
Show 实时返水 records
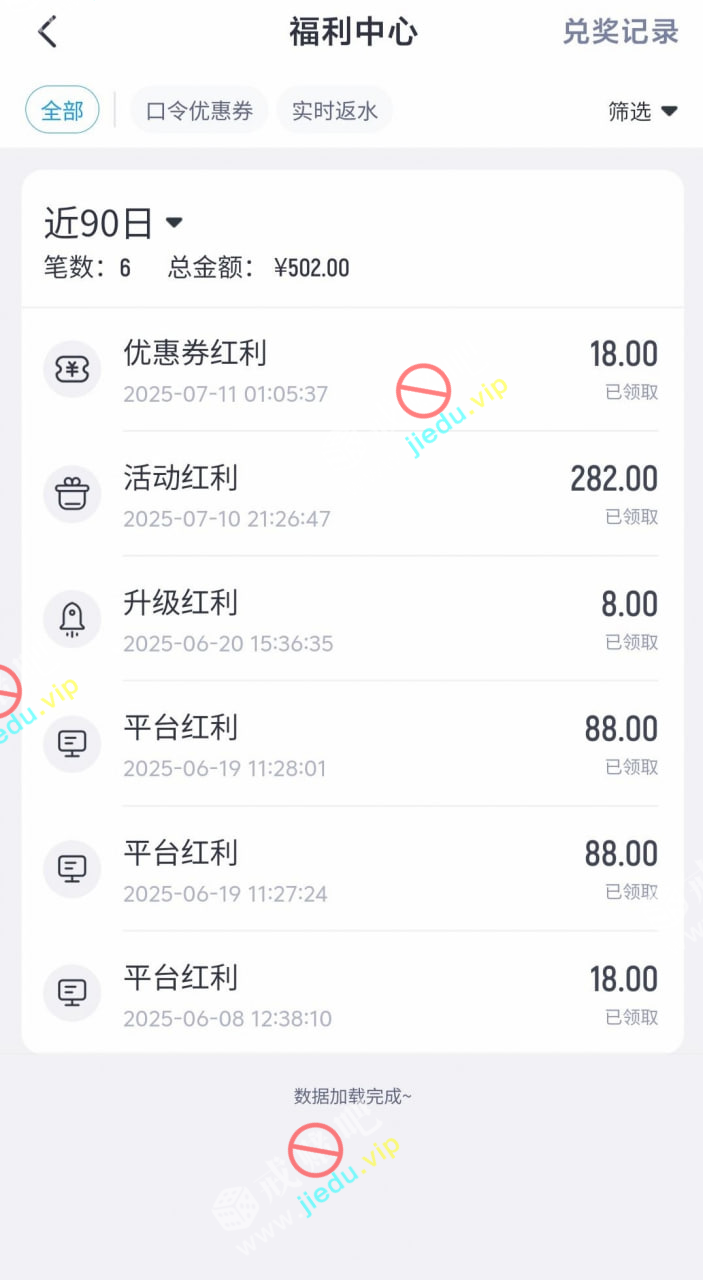[334, 110]
